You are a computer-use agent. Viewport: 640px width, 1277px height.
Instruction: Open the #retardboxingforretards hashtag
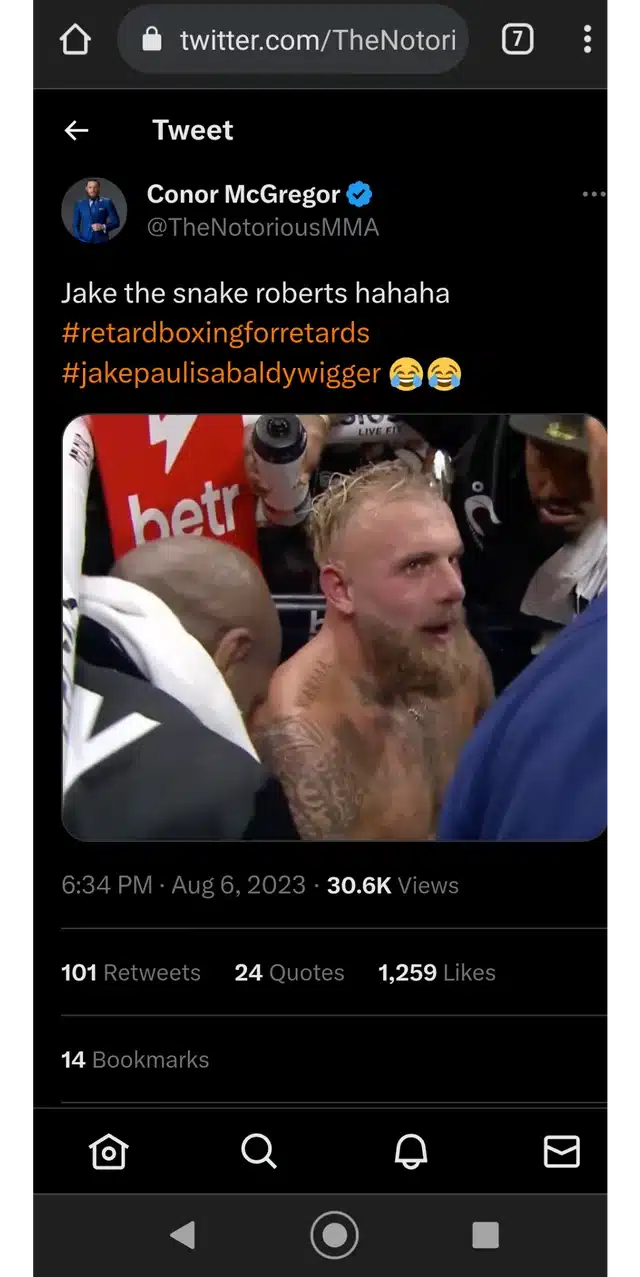tap(215, 333)
